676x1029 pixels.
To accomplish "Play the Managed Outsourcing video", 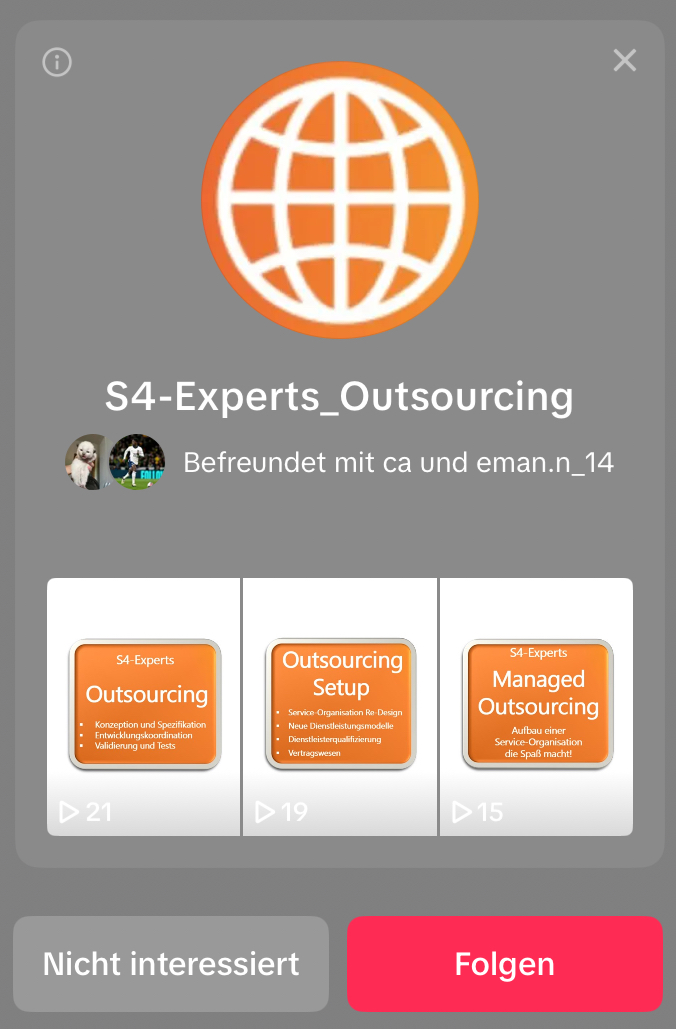I will click(x=537, y=707).
